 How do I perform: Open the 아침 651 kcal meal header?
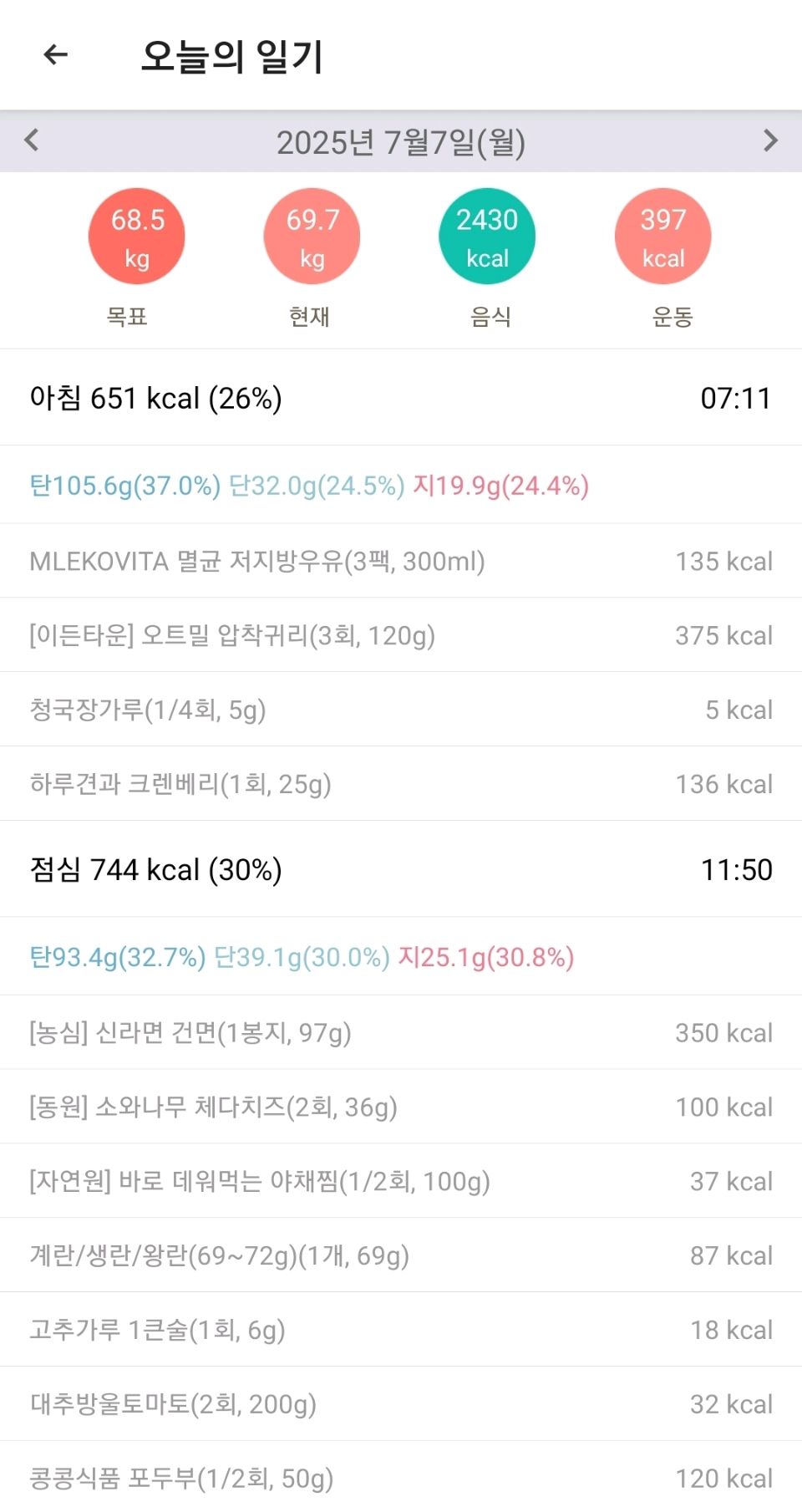click(x=401, y=398)
